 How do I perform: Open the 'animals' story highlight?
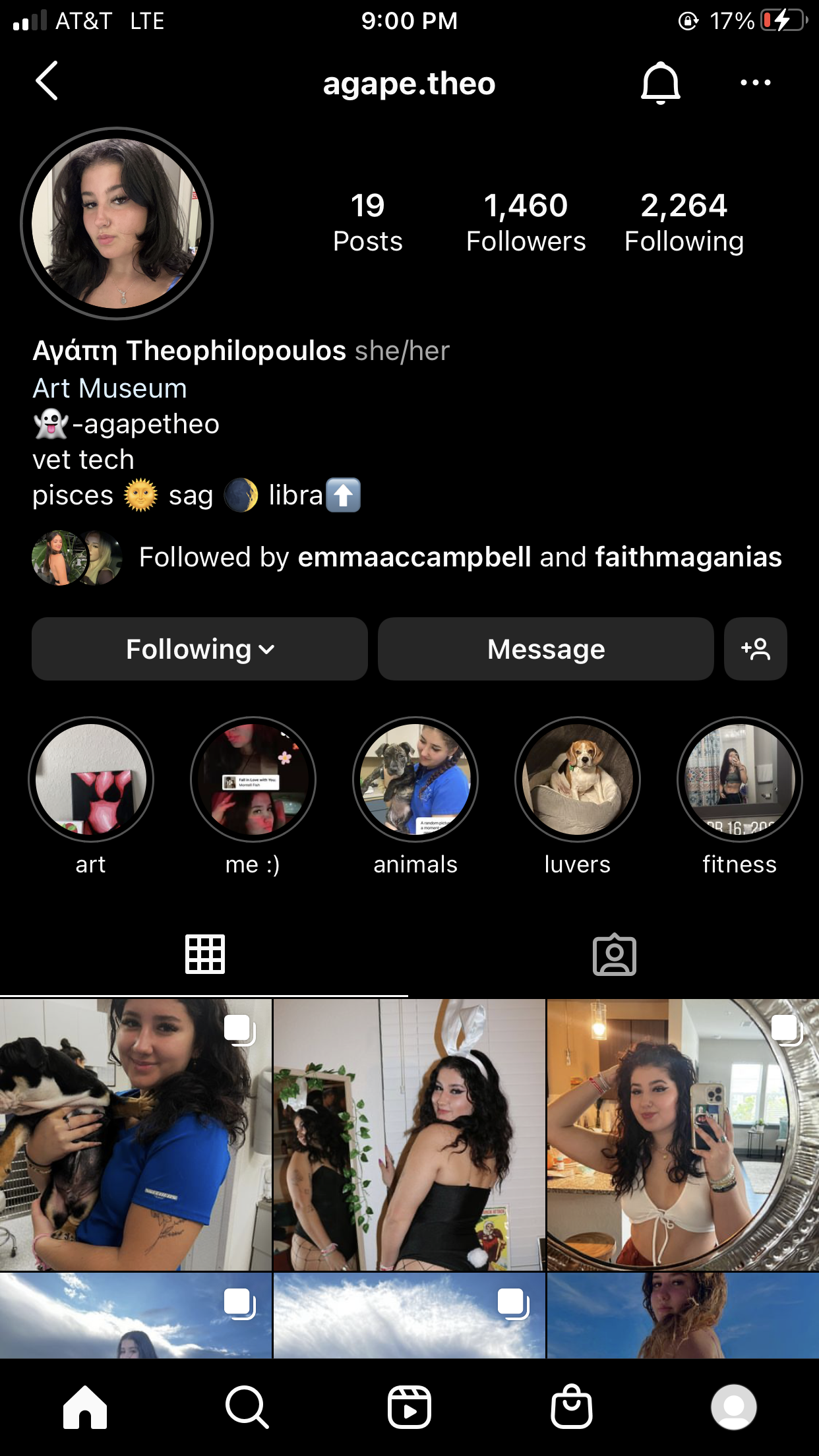tap(415, 779)
